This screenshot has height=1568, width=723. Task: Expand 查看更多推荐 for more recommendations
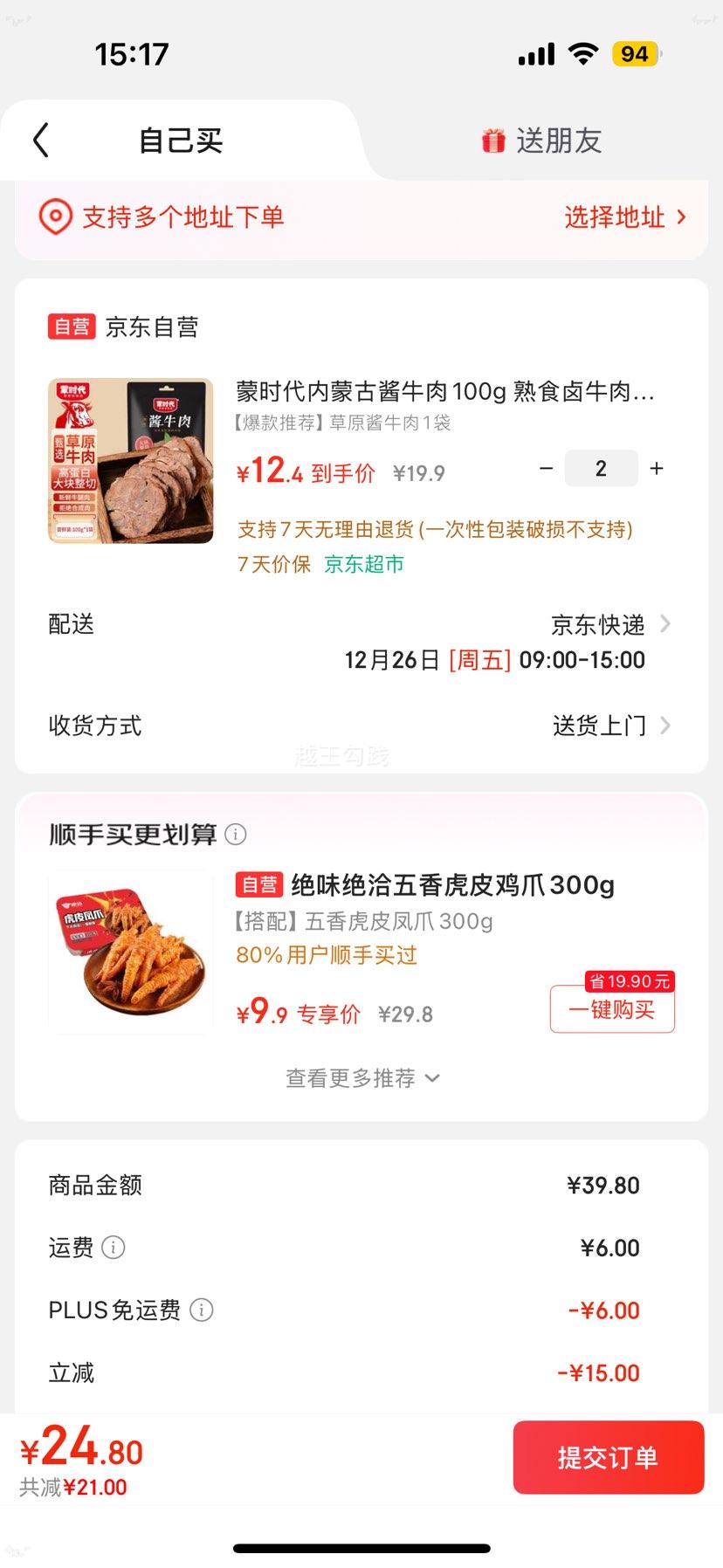(361, 1078)
